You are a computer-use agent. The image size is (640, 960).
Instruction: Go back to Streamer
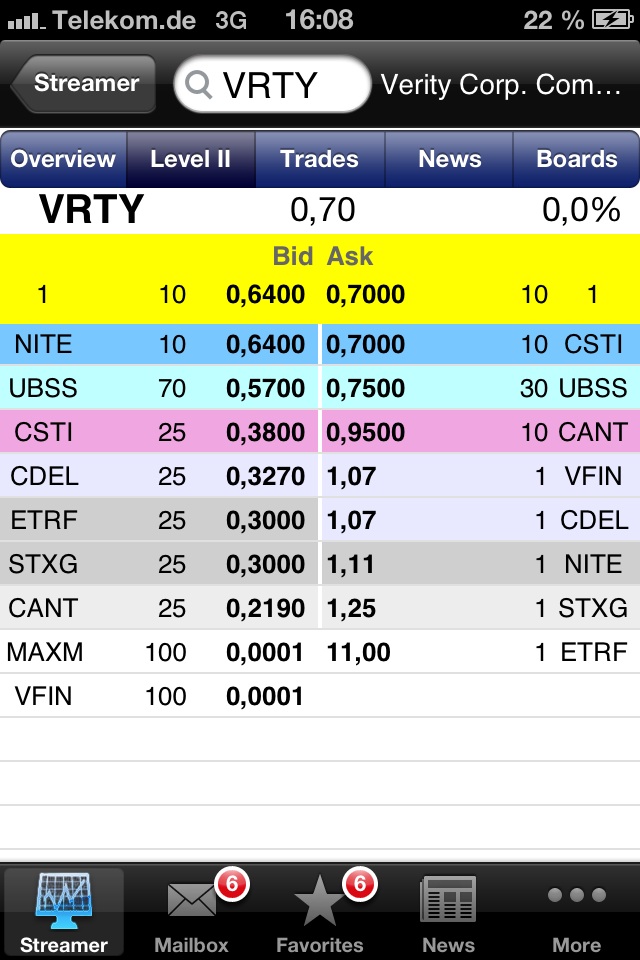[x=85, y=84]
